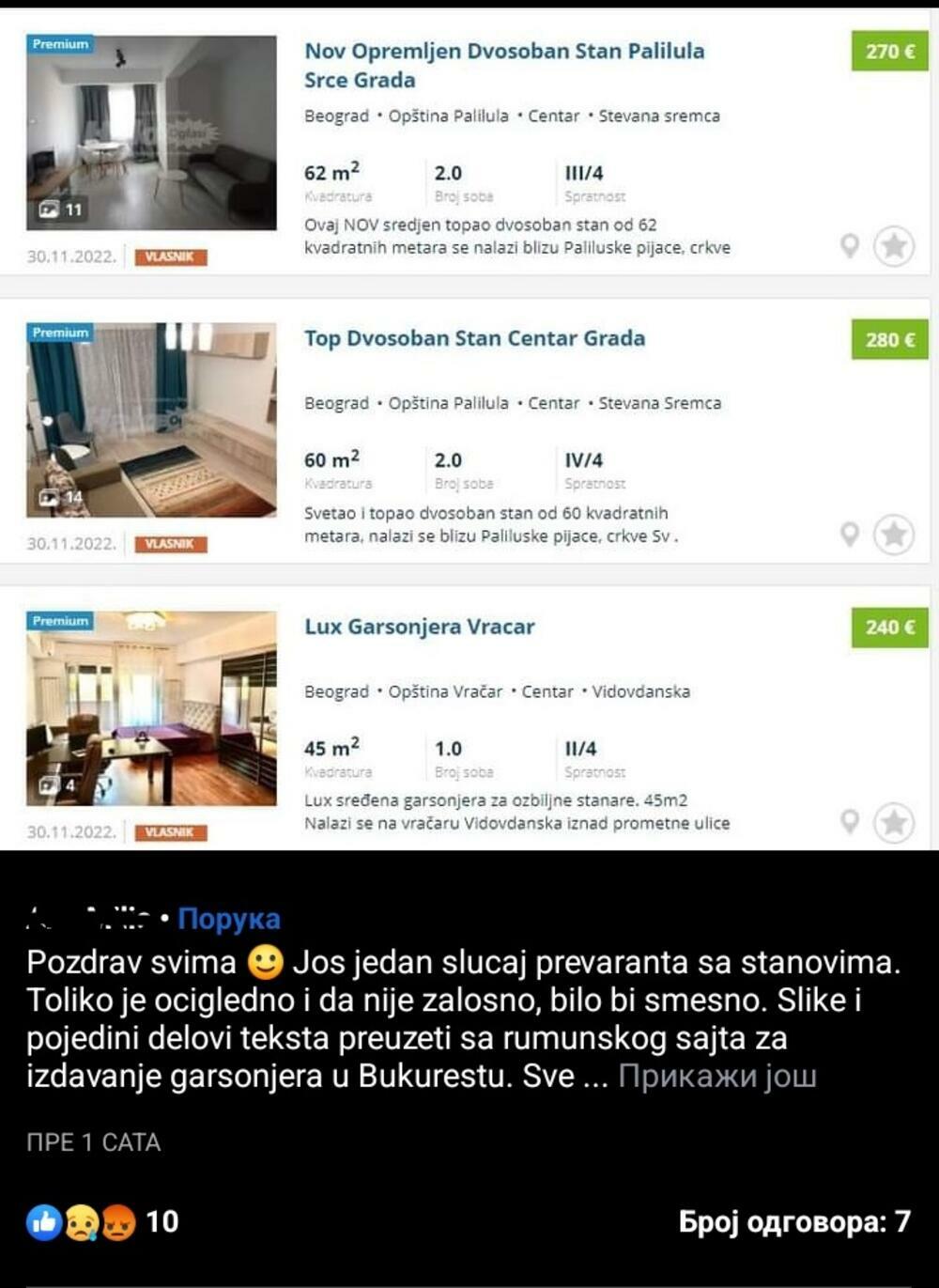The image size is (939, 1288).
Task: Click the location pin icon on the first listing
Action: (851, 246)
